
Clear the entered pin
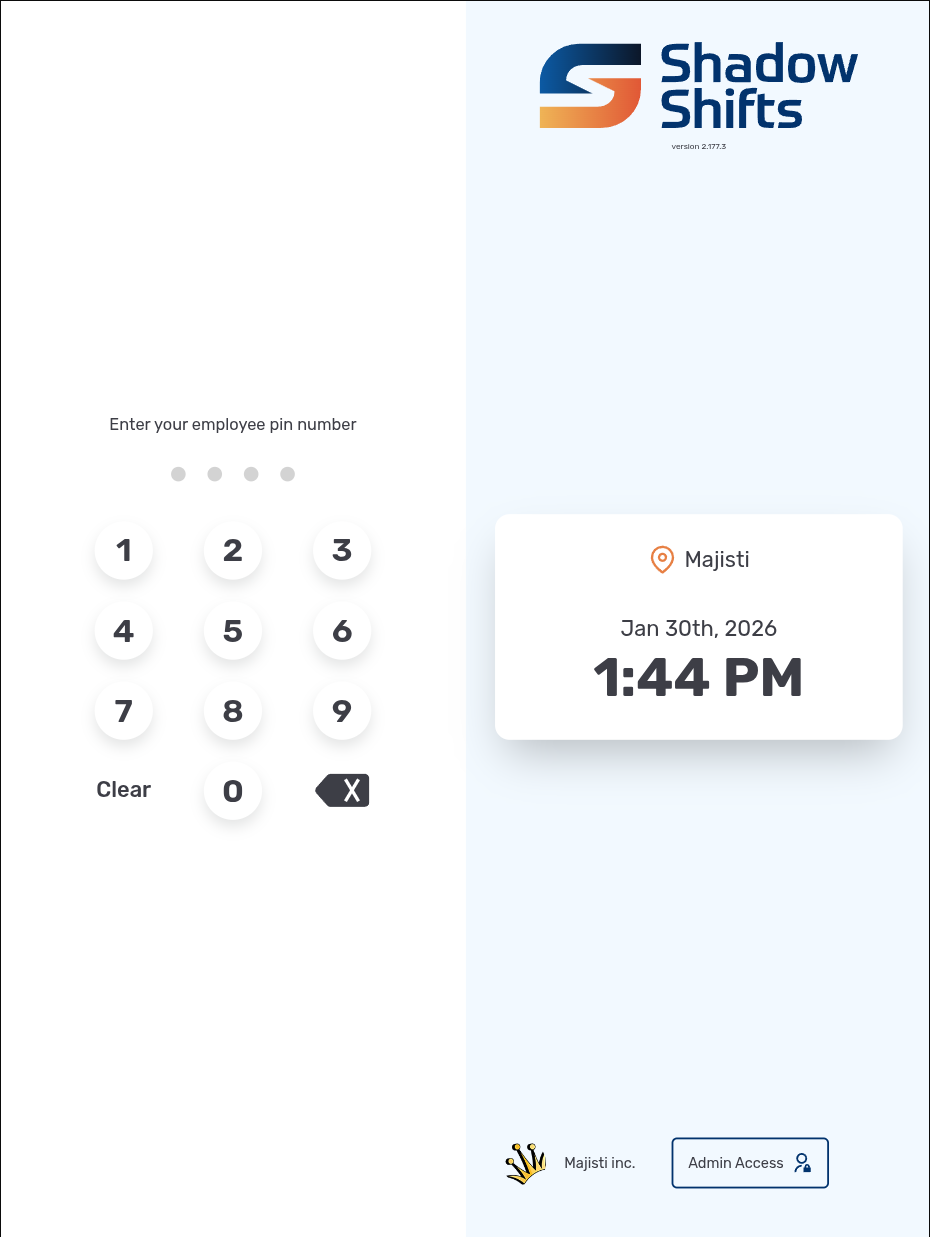tap(124, 790)
